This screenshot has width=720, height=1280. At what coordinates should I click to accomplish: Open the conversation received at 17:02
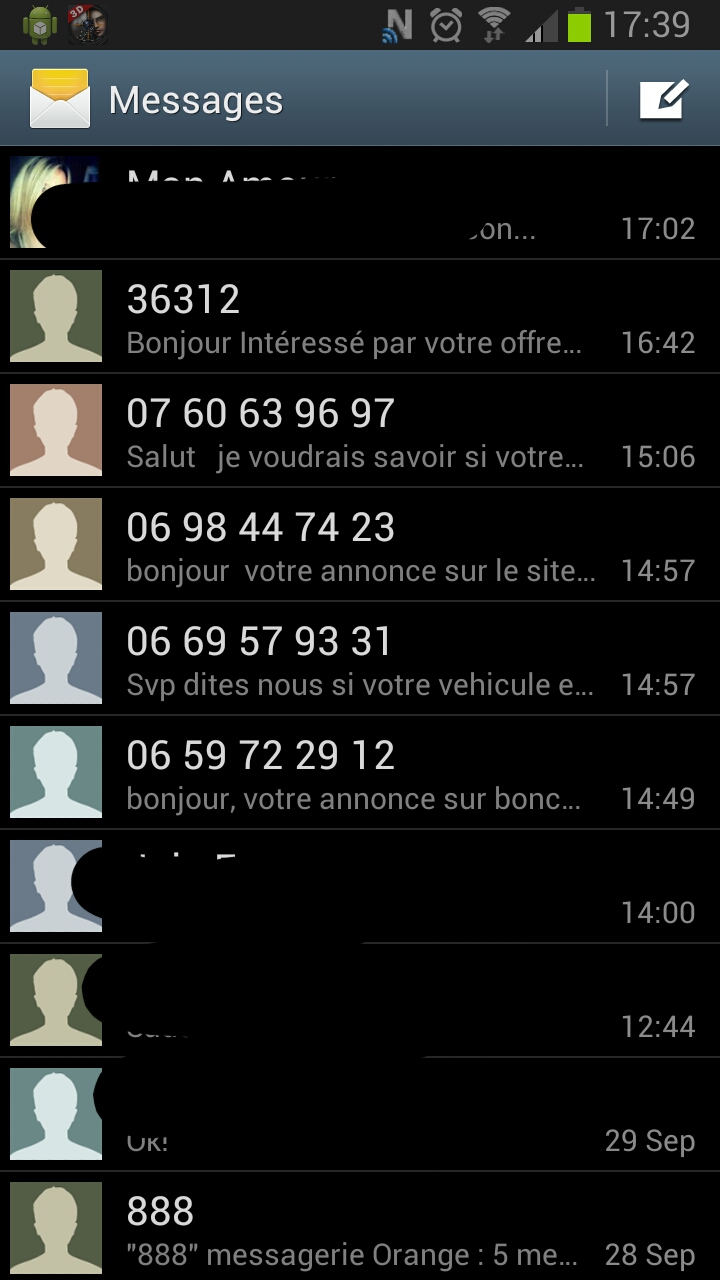(x=360, y=204)
